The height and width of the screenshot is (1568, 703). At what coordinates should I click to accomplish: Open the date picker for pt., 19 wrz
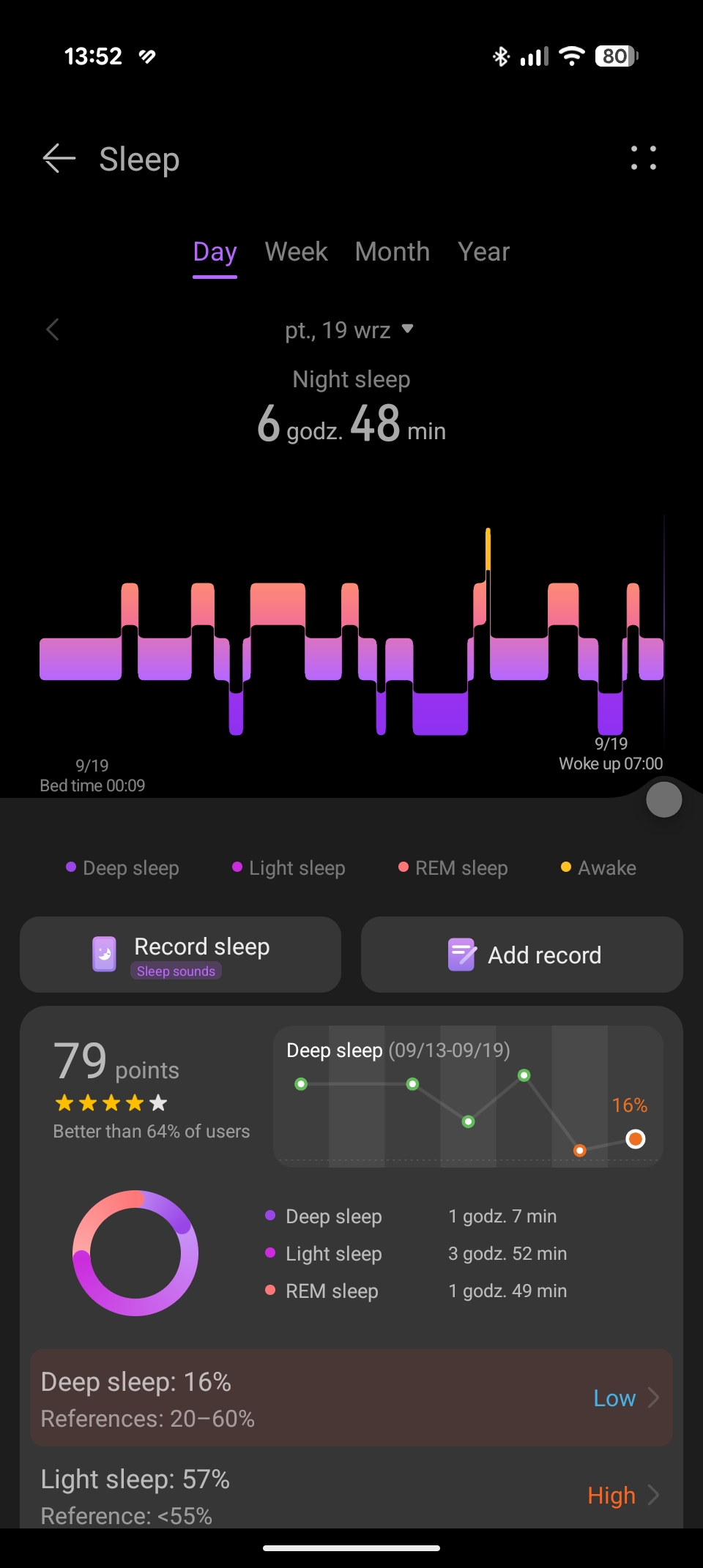pos(350,330)
